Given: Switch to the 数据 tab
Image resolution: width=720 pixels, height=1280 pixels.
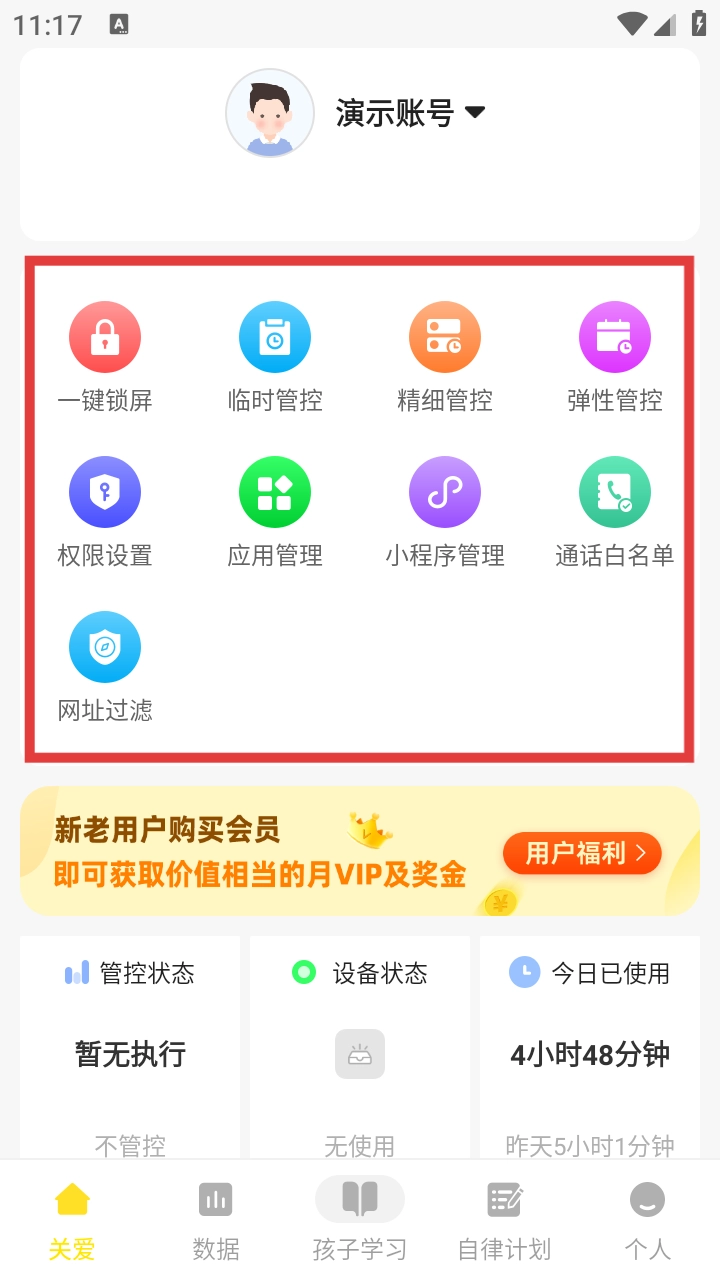Looking at the screenshot, I should (x=216, y=1220).
